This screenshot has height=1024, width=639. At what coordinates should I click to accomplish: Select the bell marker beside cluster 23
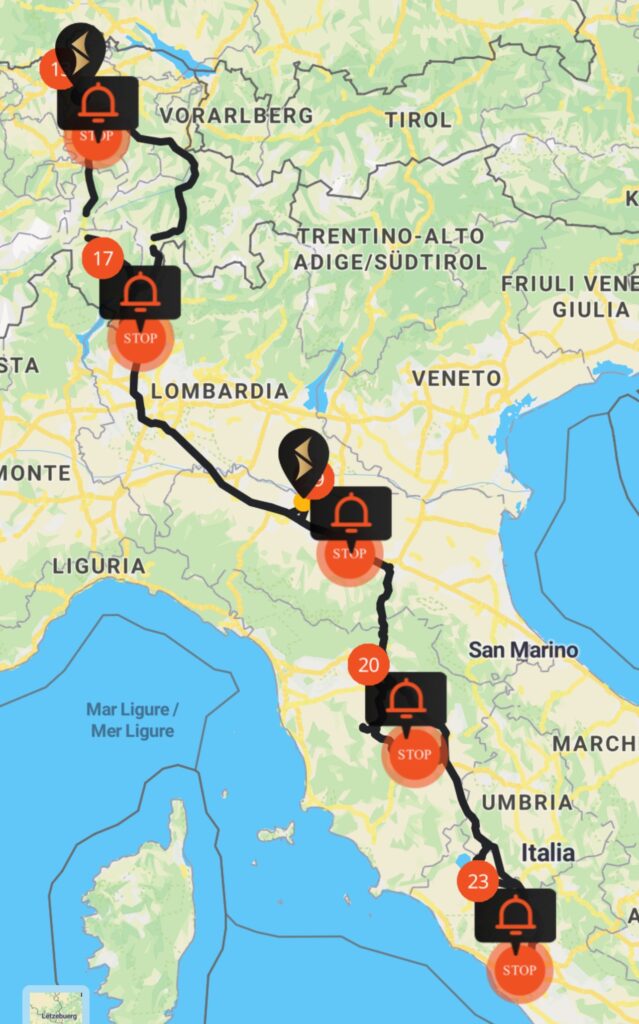pos(515,915)
